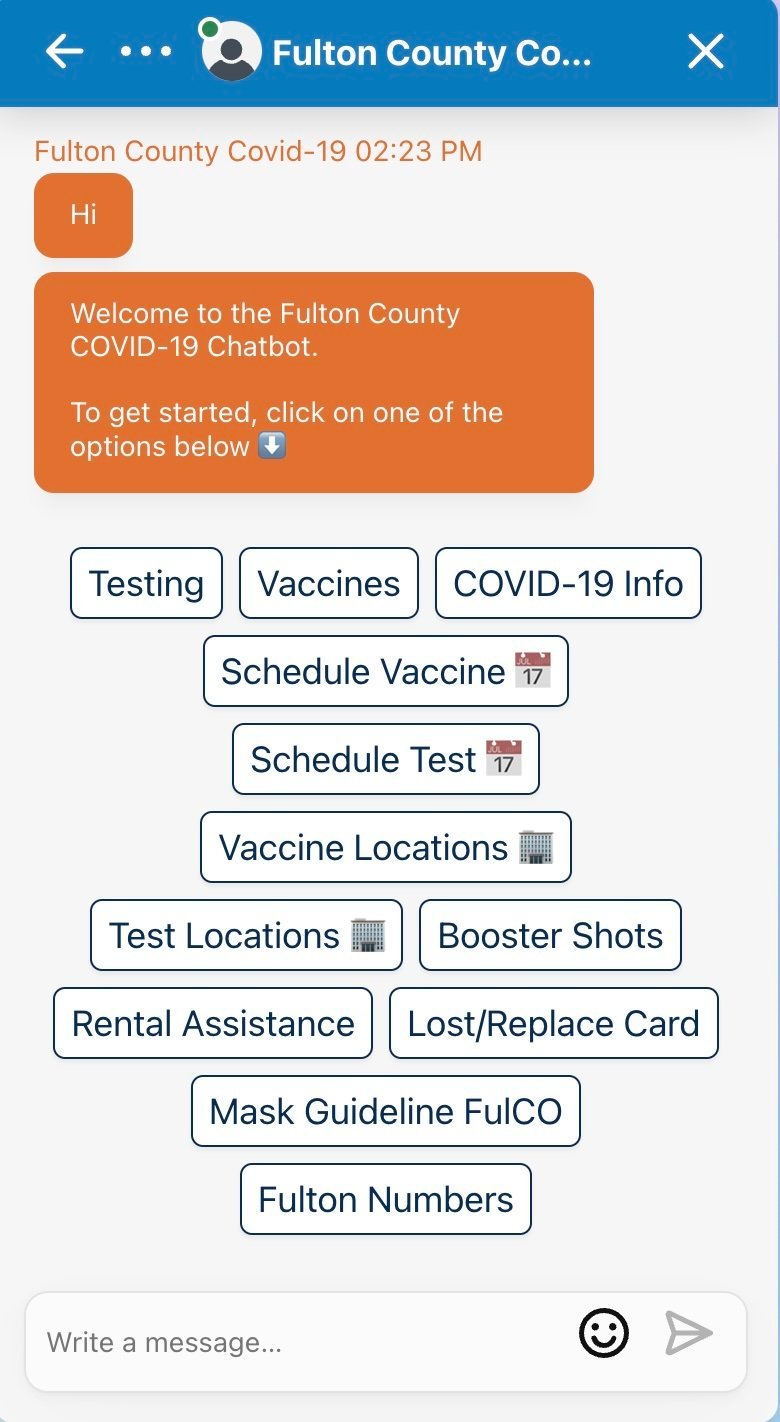780x1422 pixels.
Task: Close the chat with the X icon
Action: (x=706, y=51)
